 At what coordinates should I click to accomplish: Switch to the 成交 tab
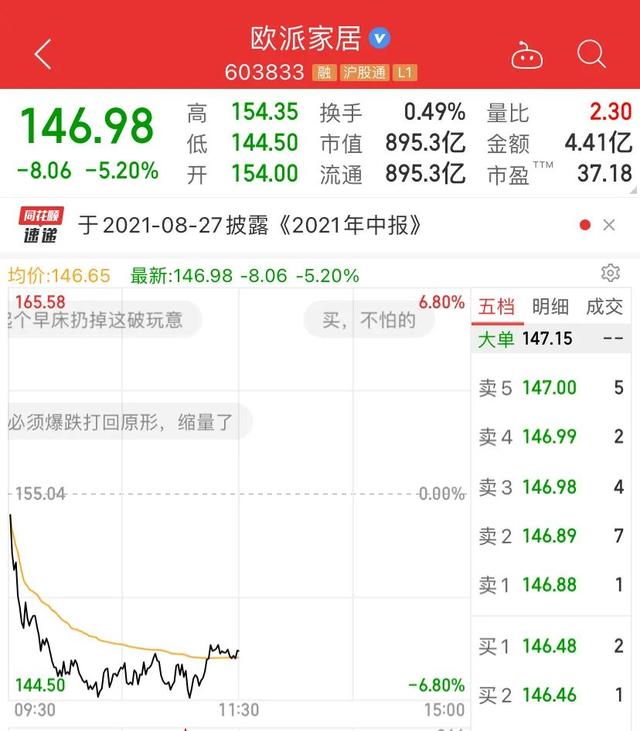(x=605, y=306)
